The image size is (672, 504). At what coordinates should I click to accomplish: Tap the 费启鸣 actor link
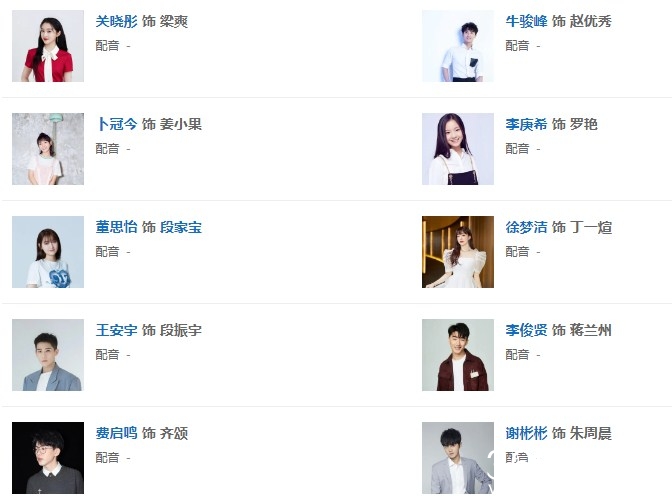click(116, 434)
